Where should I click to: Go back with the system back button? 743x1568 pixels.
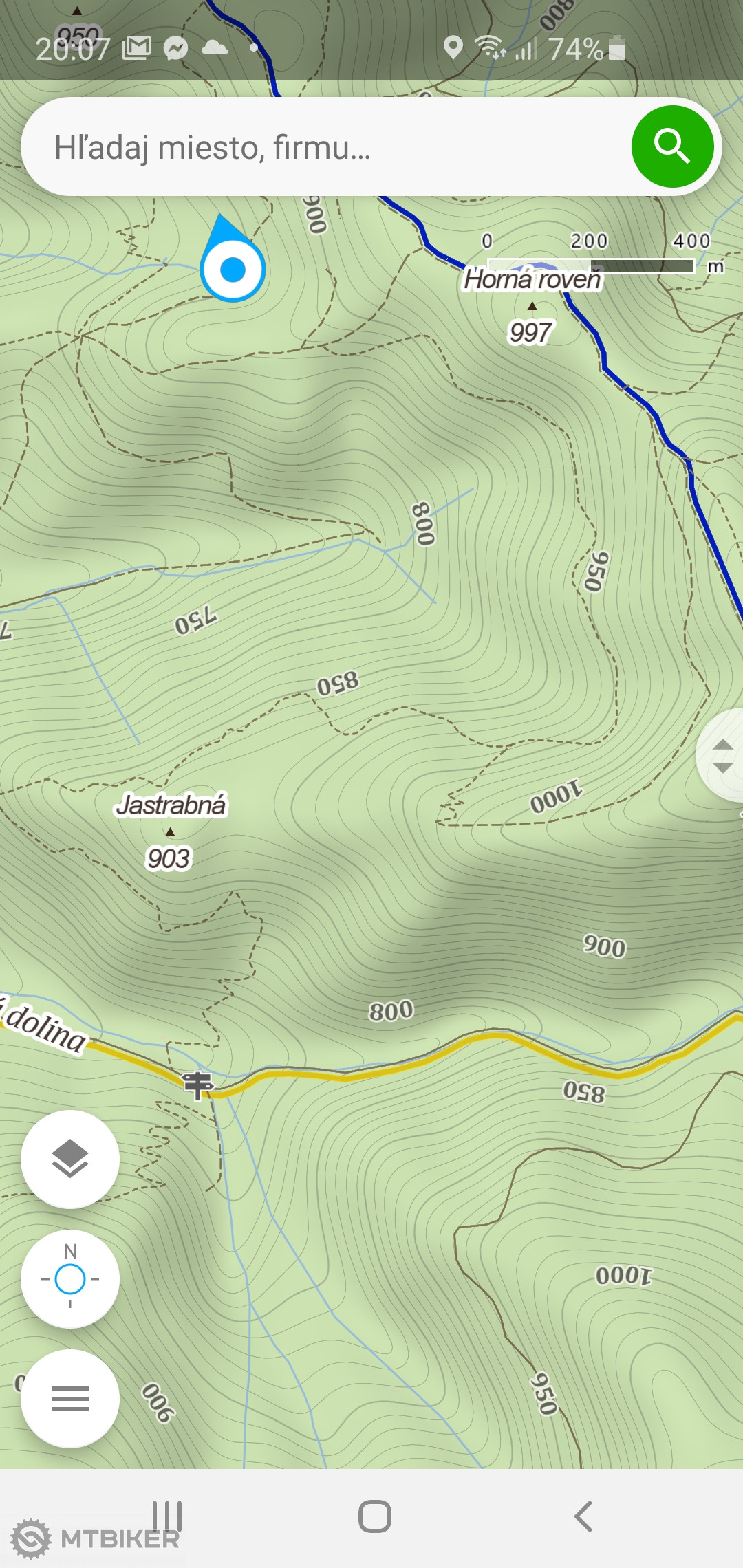(583, 1516)
